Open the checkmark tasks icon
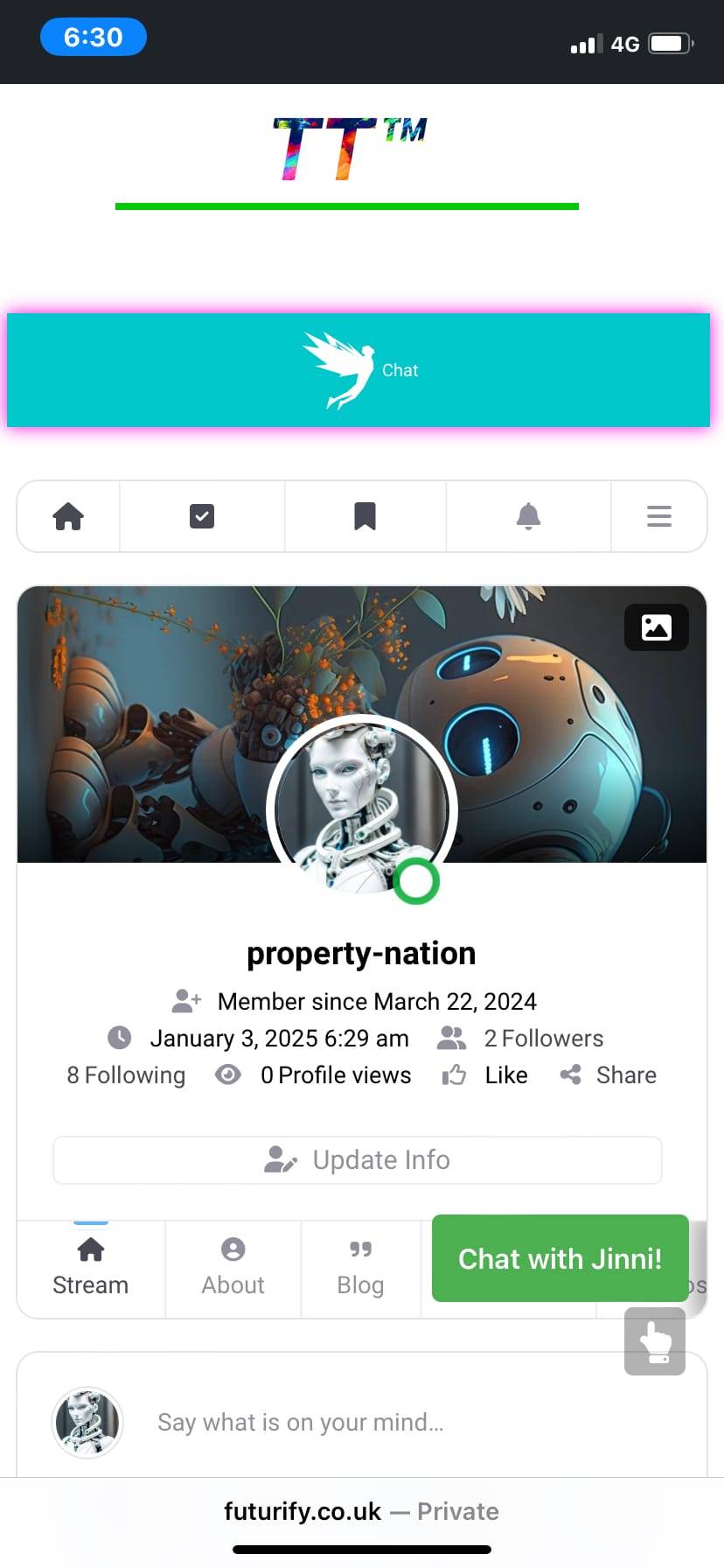This screenshot has width=724, height=1568. point(202,516)
